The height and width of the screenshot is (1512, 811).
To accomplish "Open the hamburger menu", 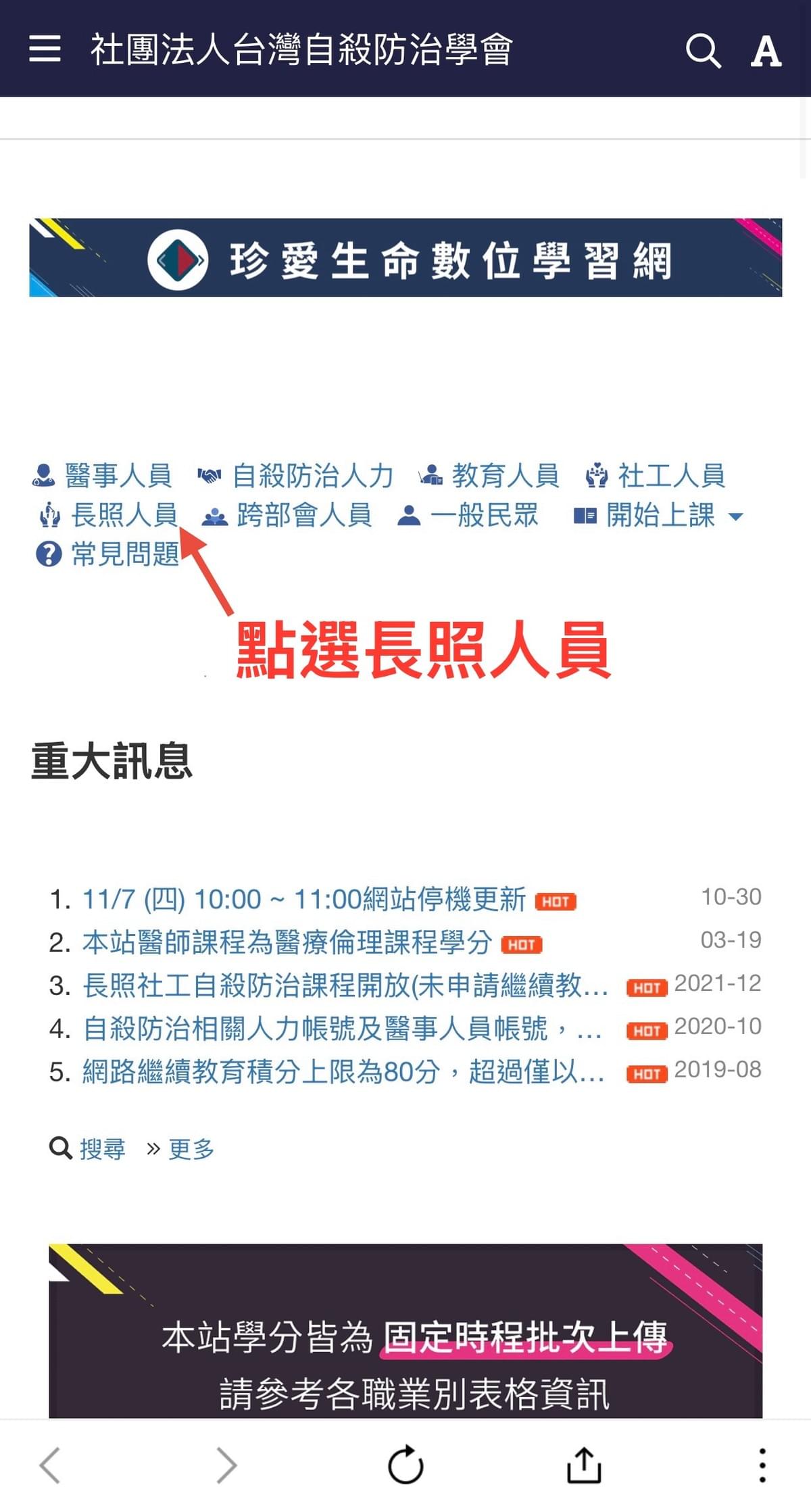I will point(45,49).
